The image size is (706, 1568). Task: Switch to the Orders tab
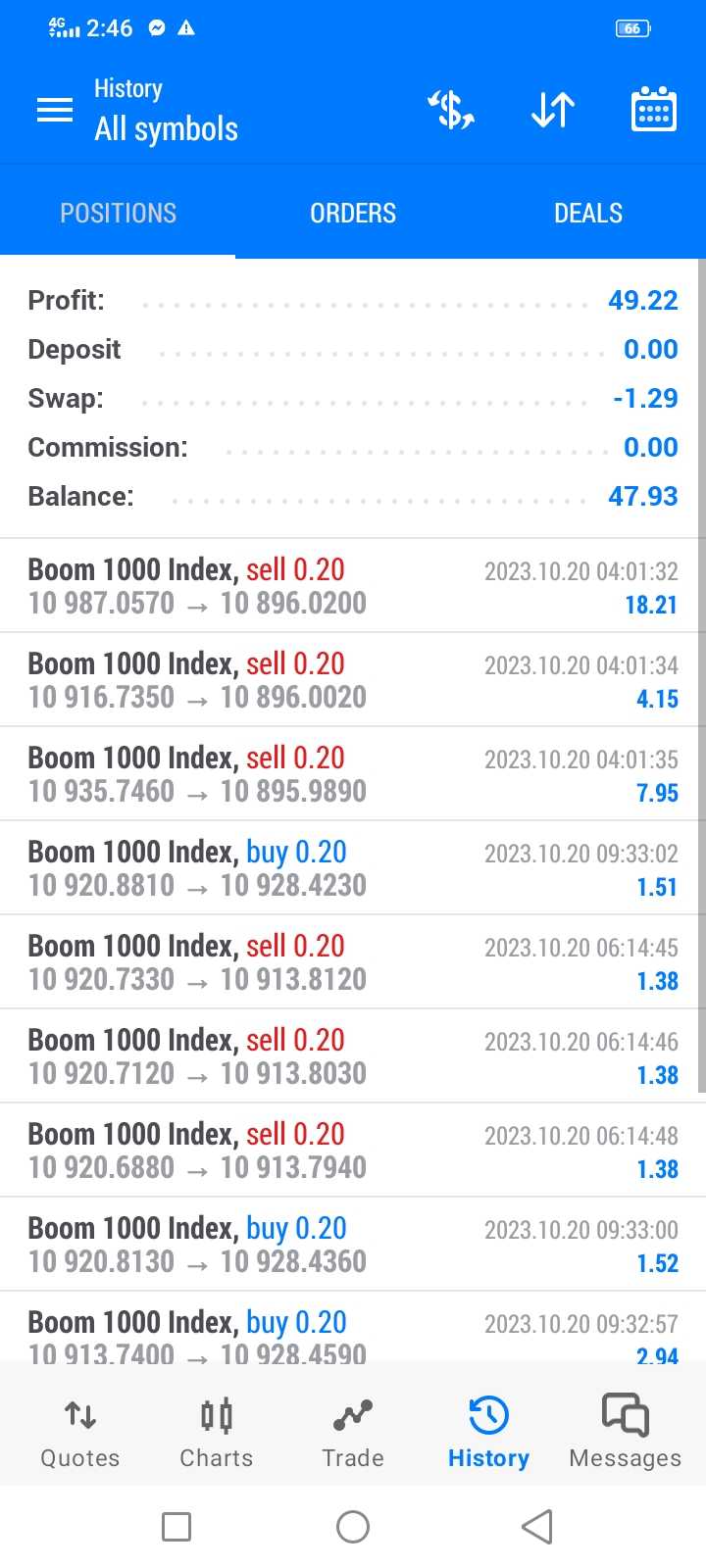pos(353,213)
